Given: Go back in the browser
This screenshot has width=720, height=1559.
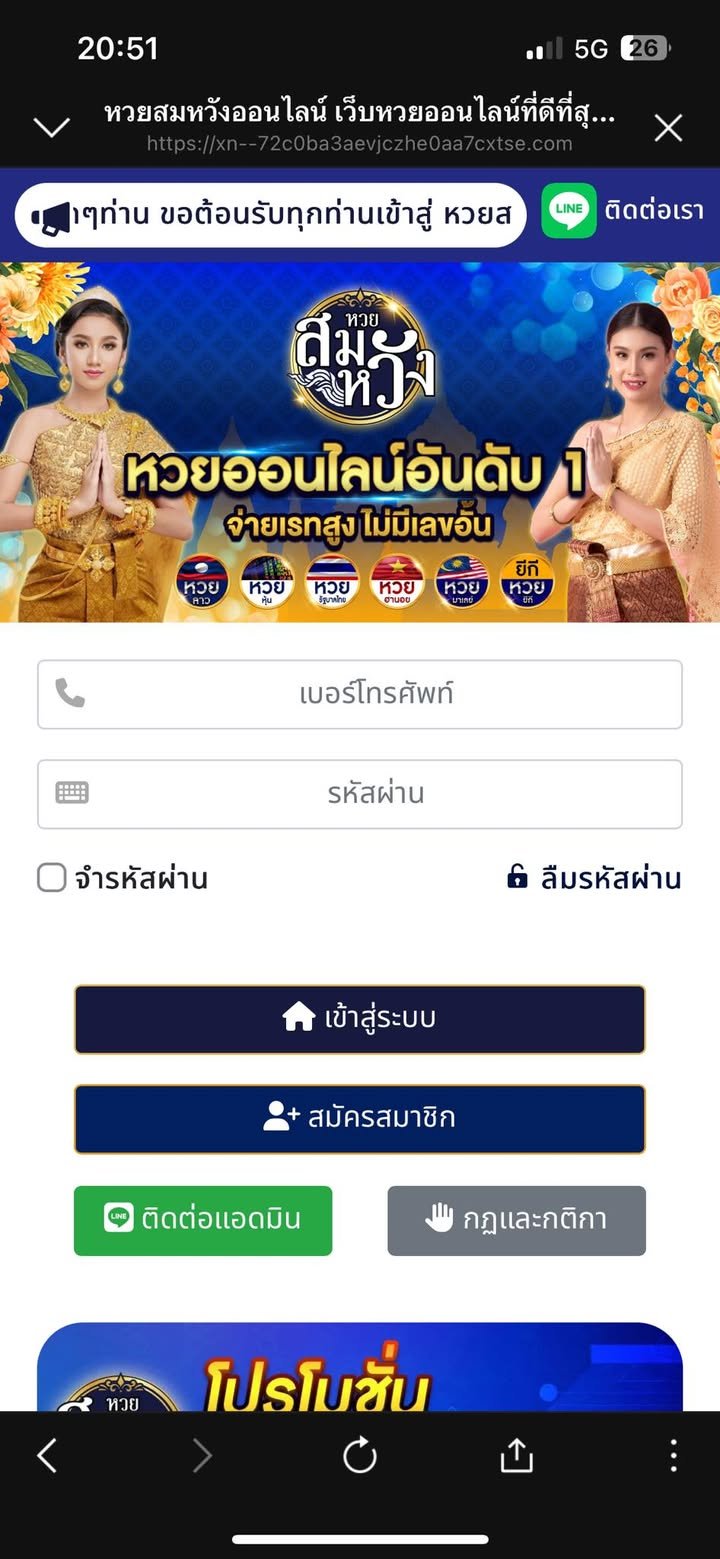Looking at the screenshot, I should coord(47,1456).
